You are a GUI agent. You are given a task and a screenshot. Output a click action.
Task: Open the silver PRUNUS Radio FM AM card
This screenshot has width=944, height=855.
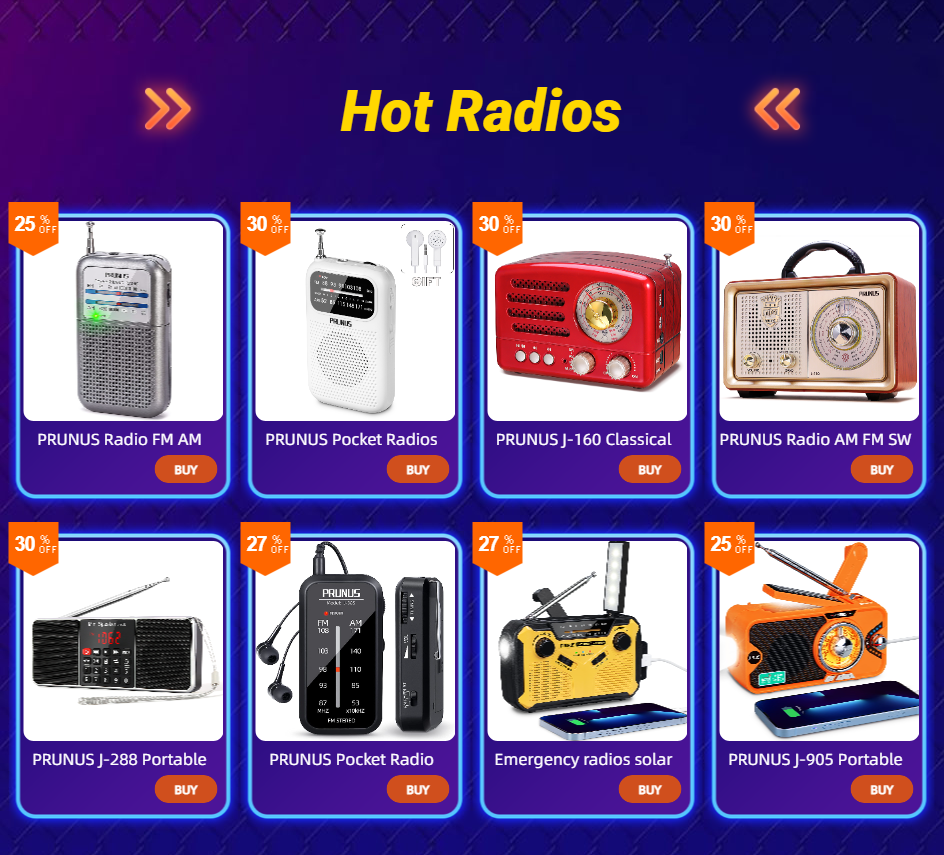pos(123,321)
